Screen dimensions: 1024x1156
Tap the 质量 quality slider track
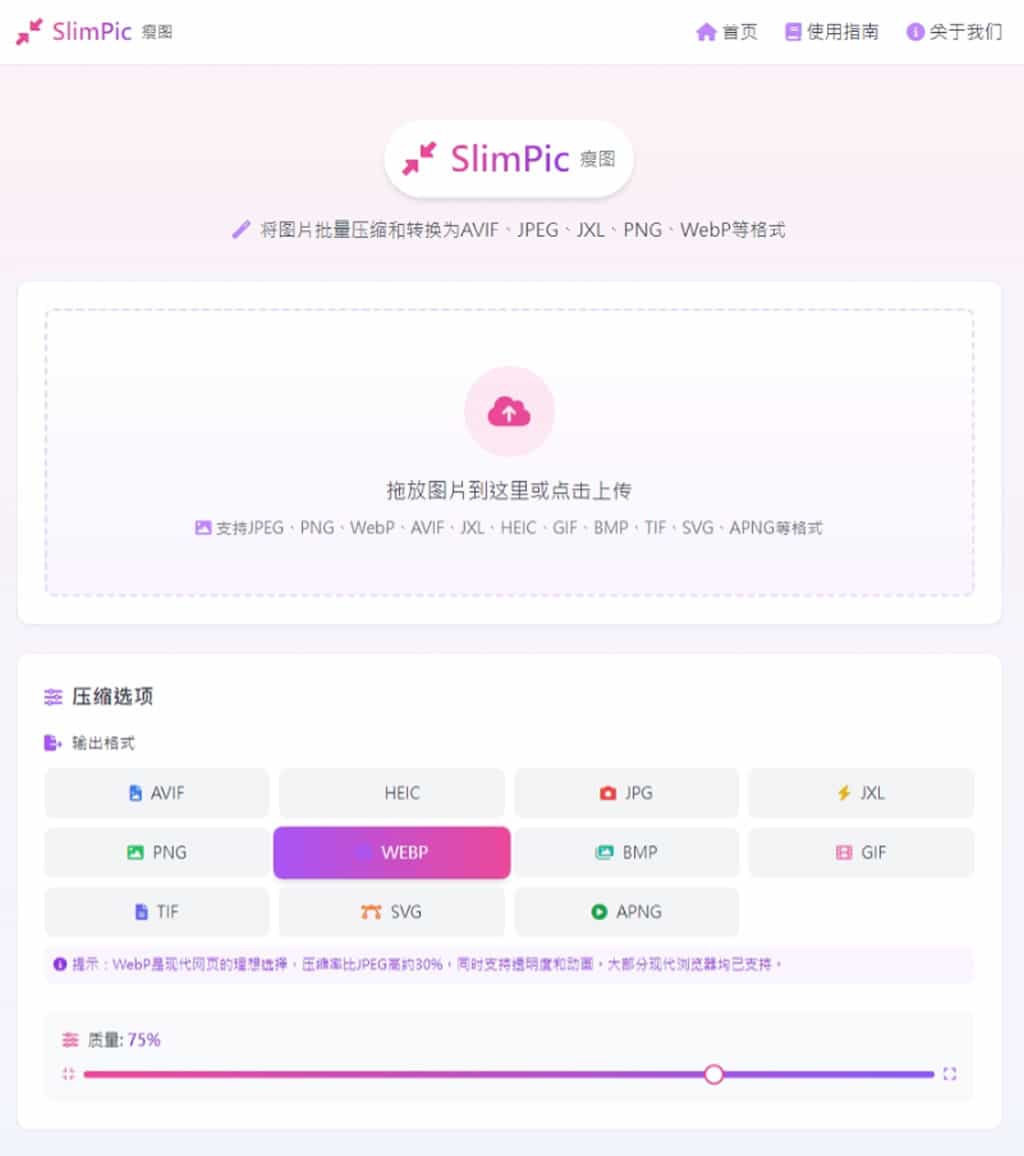[x=400, y=1074]
